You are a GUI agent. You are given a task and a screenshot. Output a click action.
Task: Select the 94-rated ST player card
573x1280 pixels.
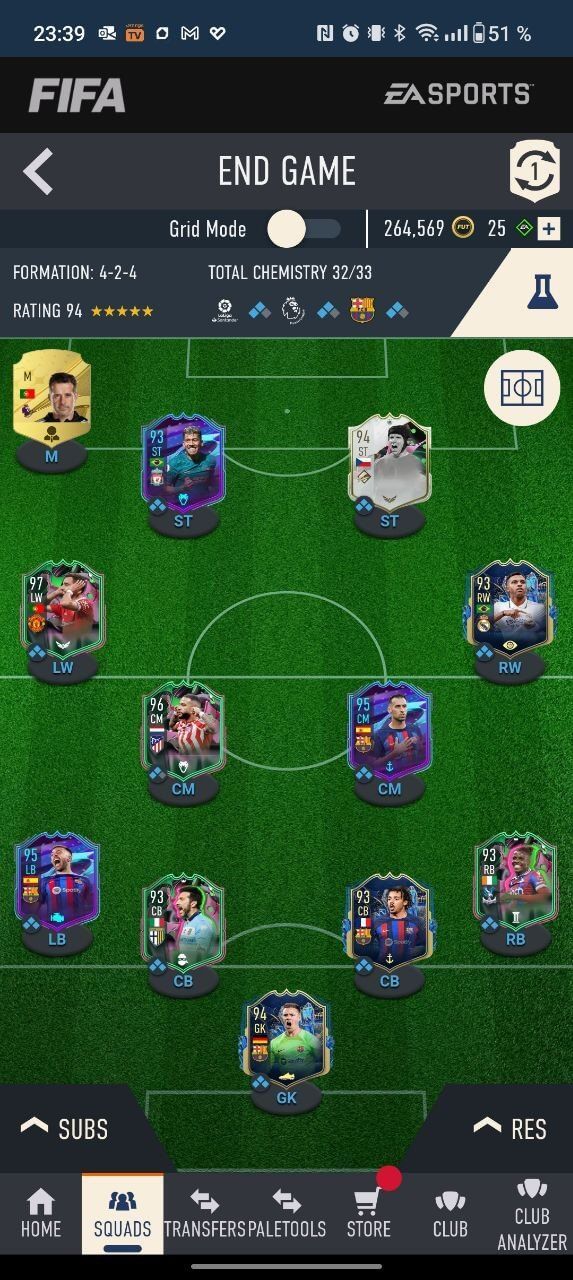pos(389,464)
